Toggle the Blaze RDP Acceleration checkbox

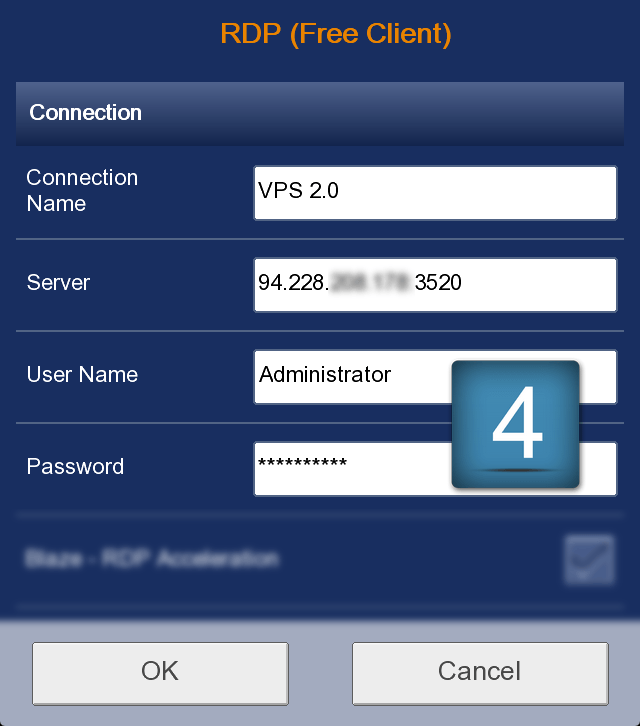pos(589,559)
